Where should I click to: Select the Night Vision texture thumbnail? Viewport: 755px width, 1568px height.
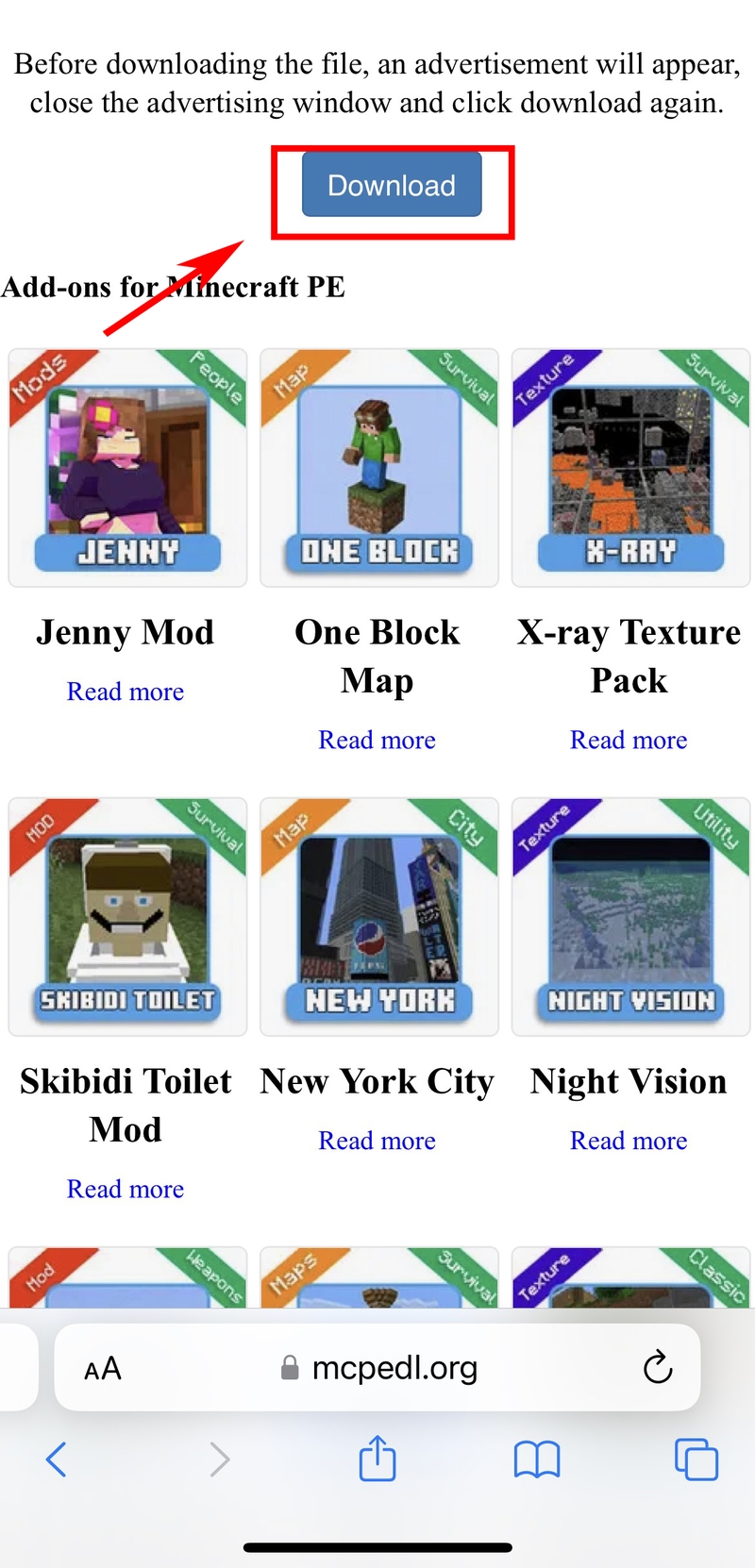(630, 917)
